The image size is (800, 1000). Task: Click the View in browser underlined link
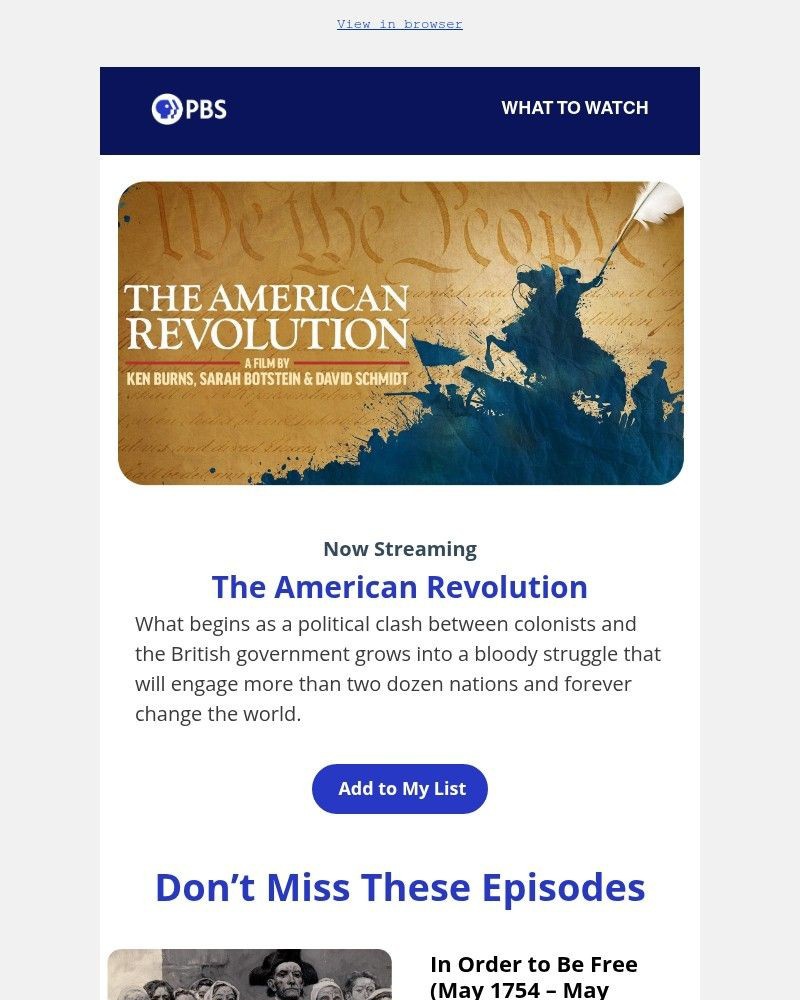pyautogui.click(x=400, y=23)
